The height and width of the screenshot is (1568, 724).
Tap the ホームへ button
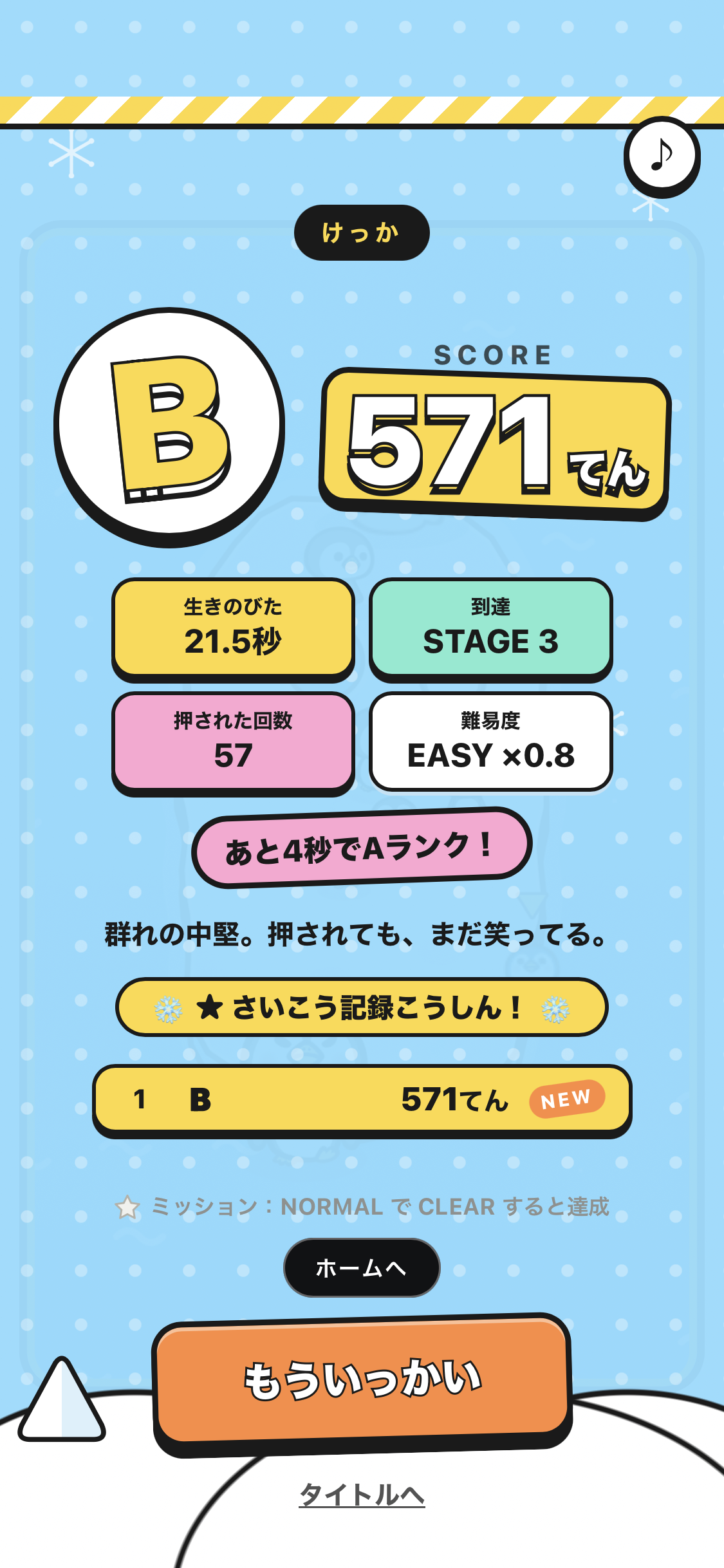(x=362, y=1267)
